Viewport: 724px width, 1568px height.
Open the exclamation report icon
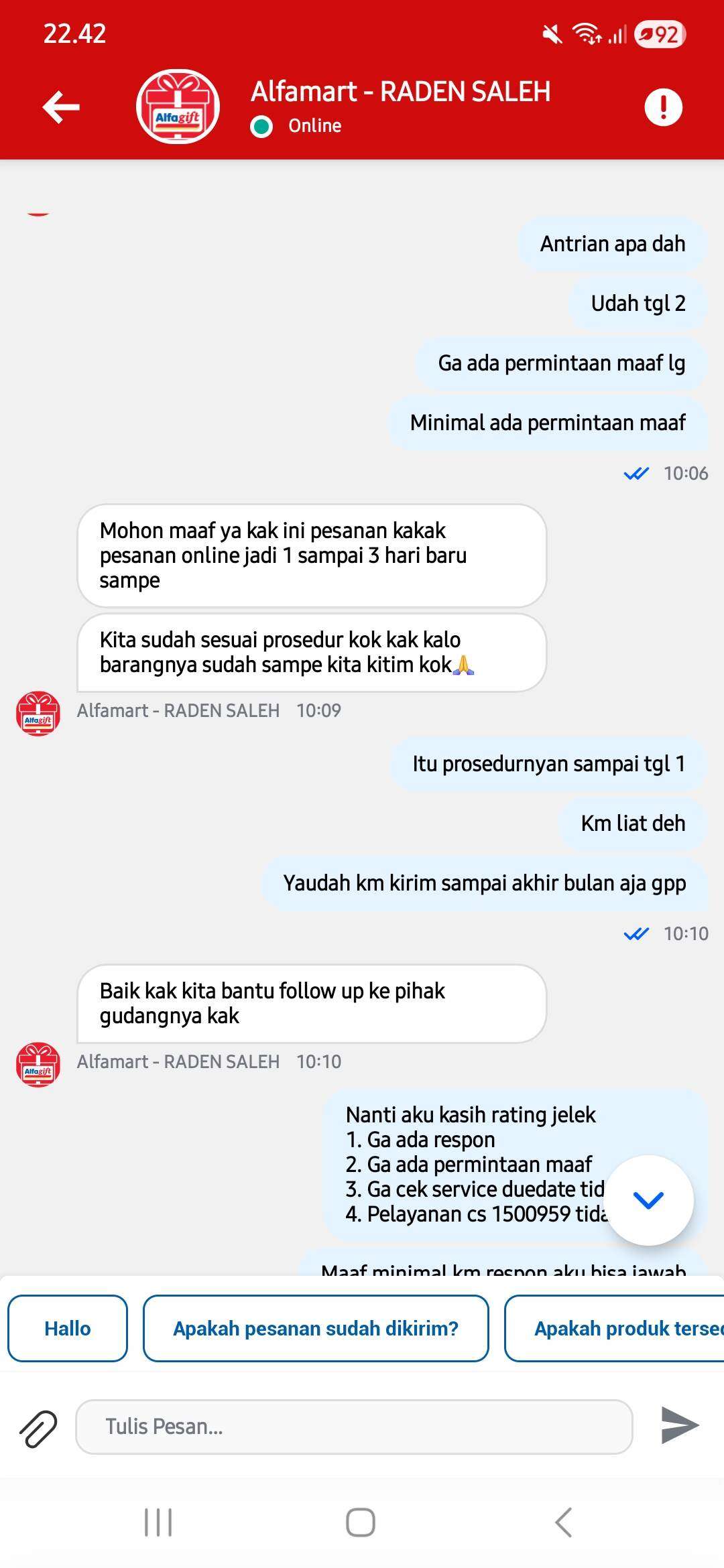tap(663, 107)
